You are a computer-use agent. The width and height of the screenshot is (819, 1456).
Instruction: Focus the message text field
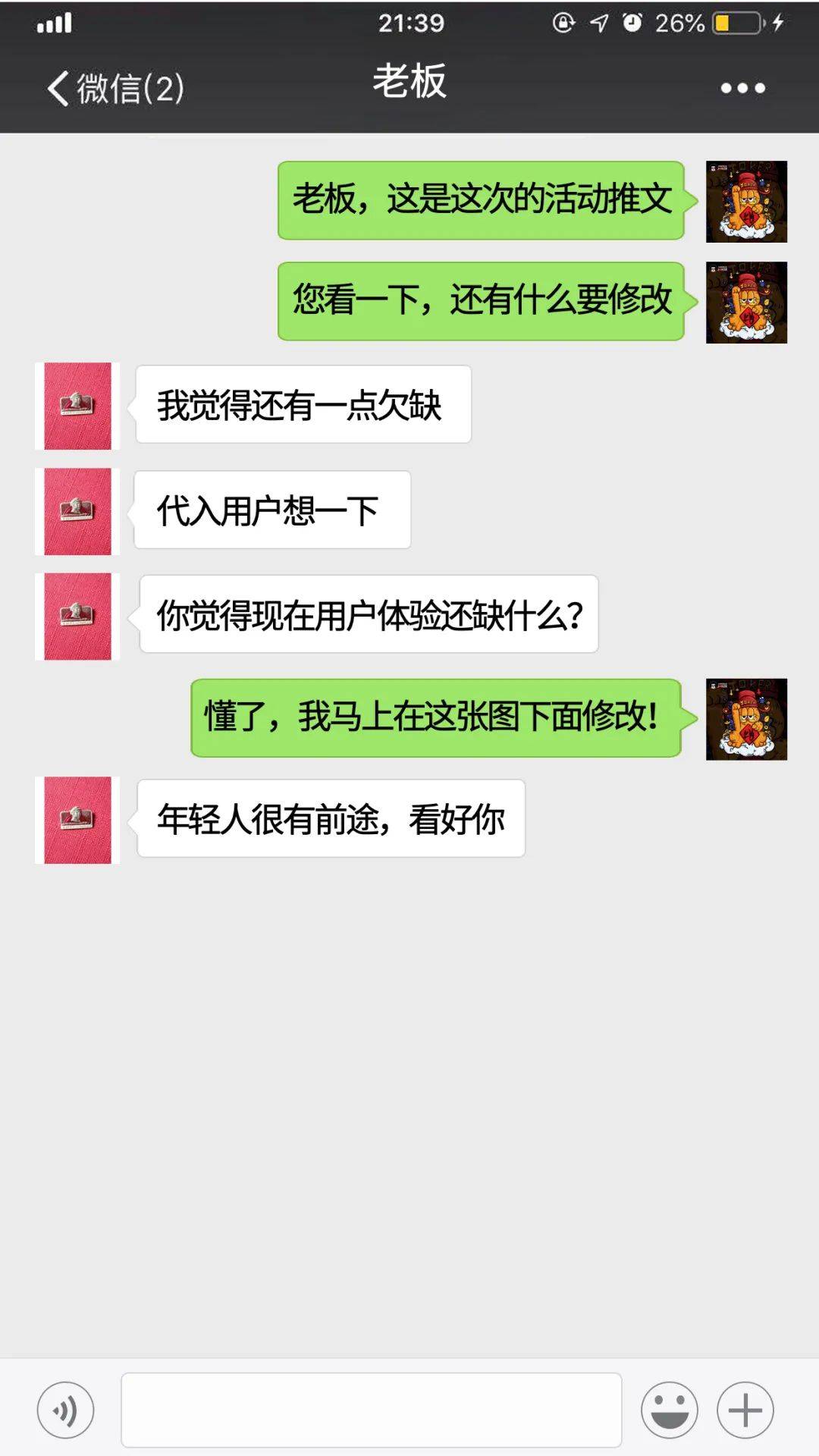[371, 1410]
